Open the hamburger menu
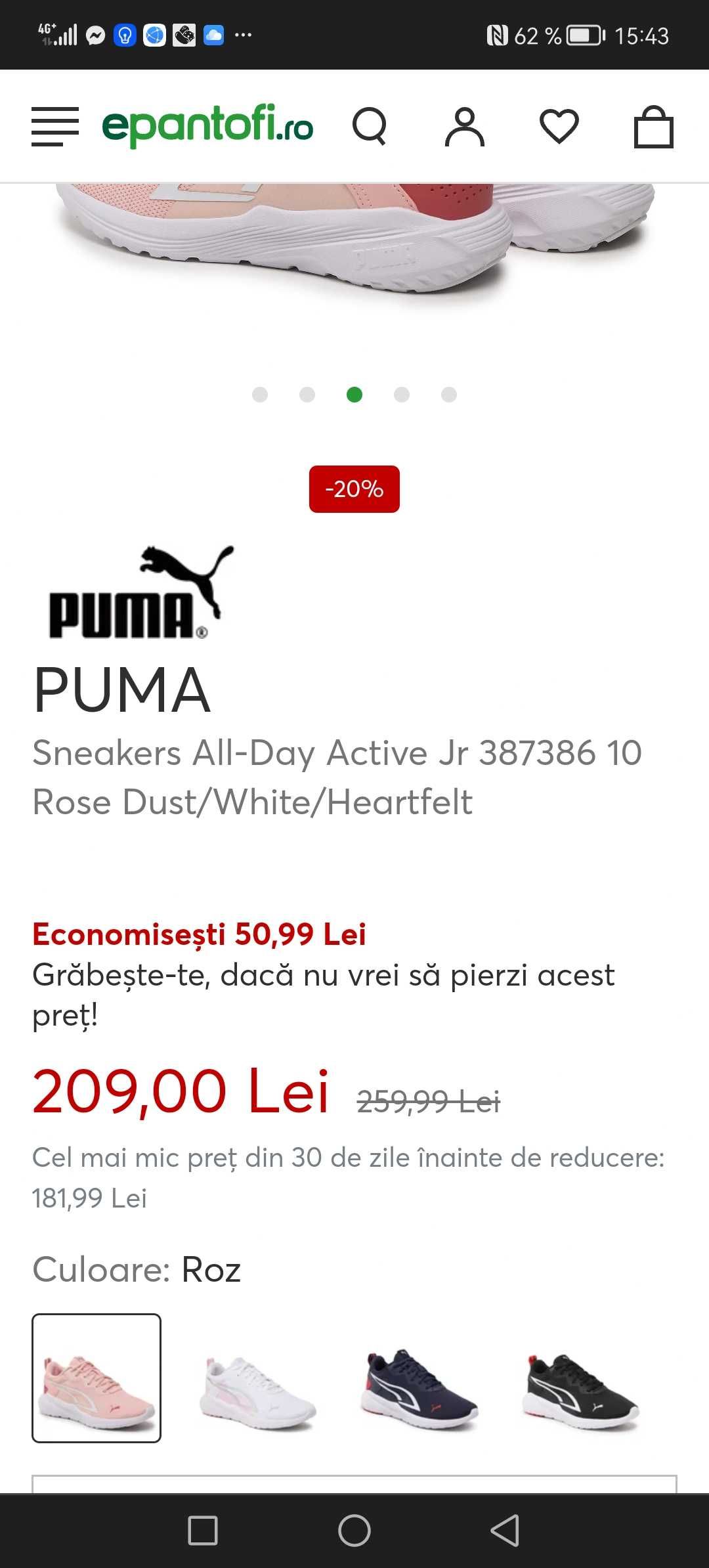 click(x=55, y=127)
